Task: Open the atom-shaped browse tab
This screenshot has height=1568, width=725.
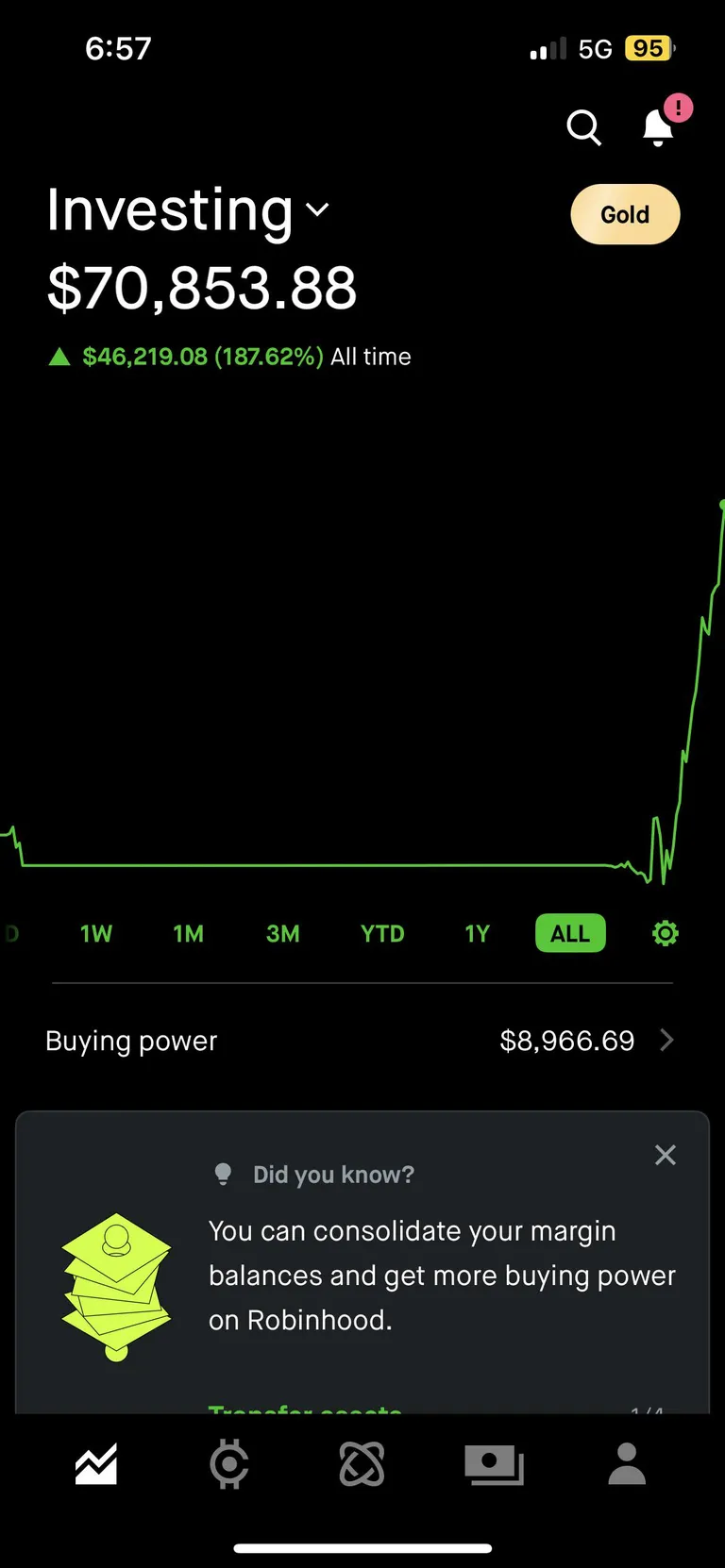Action: click(362, 1464)
